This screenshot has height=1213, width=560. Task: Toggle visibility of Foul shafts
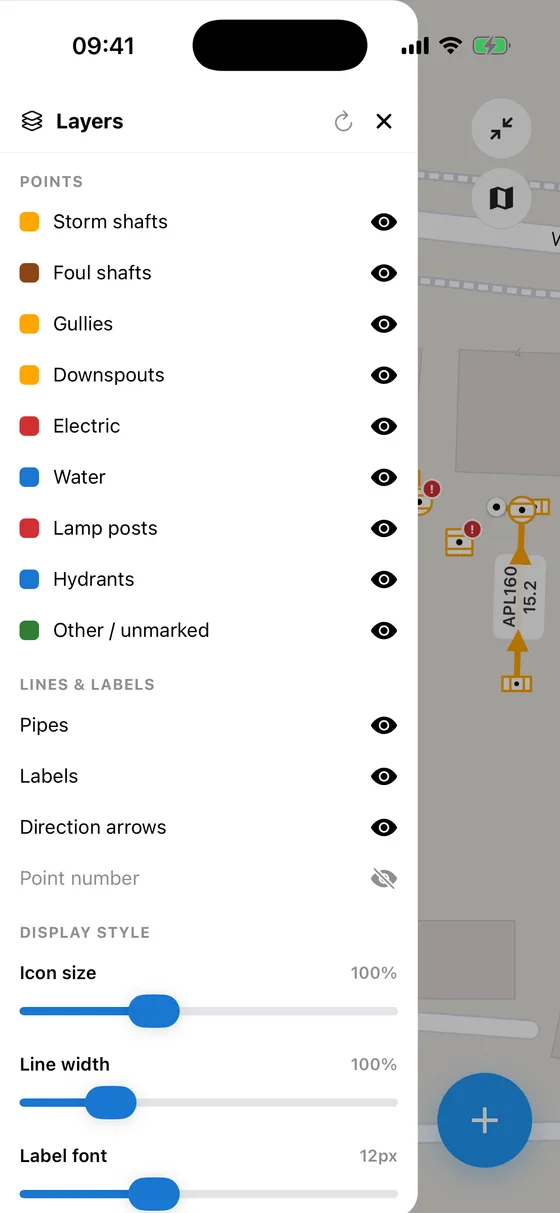pos(384,273)
